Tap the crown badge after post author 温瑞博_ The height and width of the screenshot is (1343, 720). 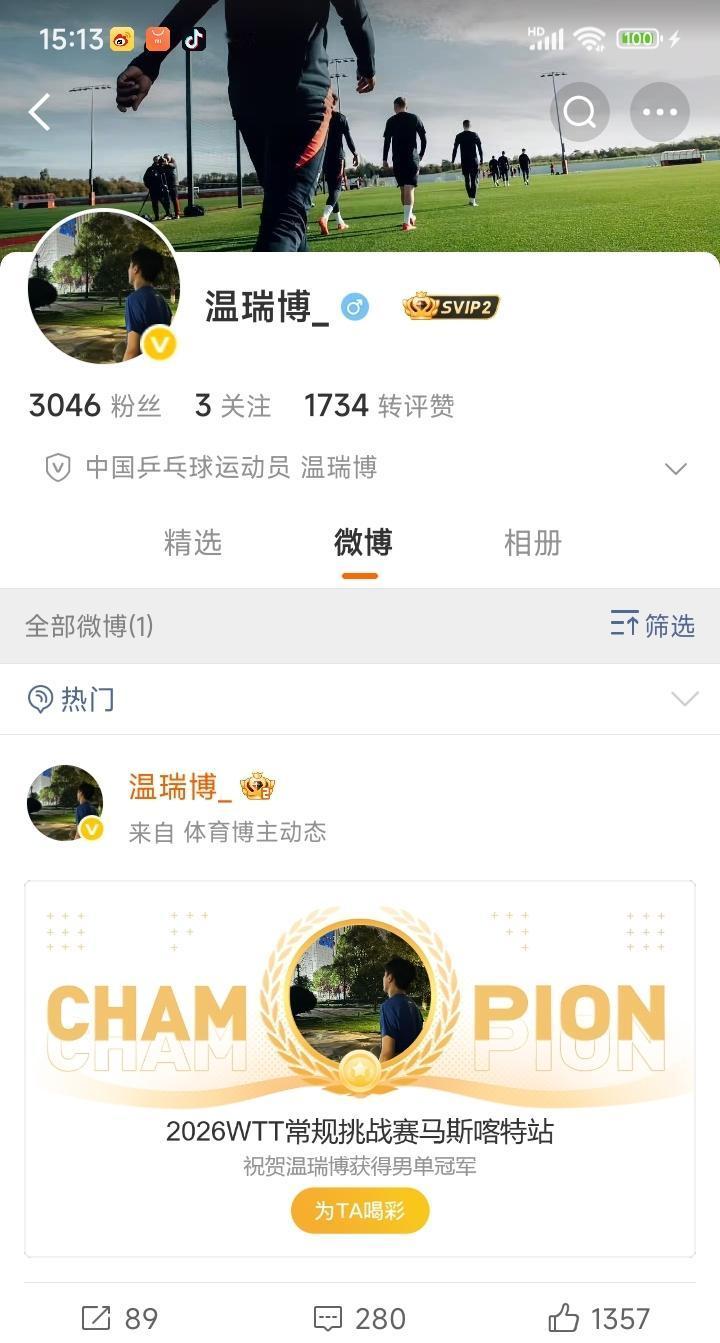(x=257, y=788)
